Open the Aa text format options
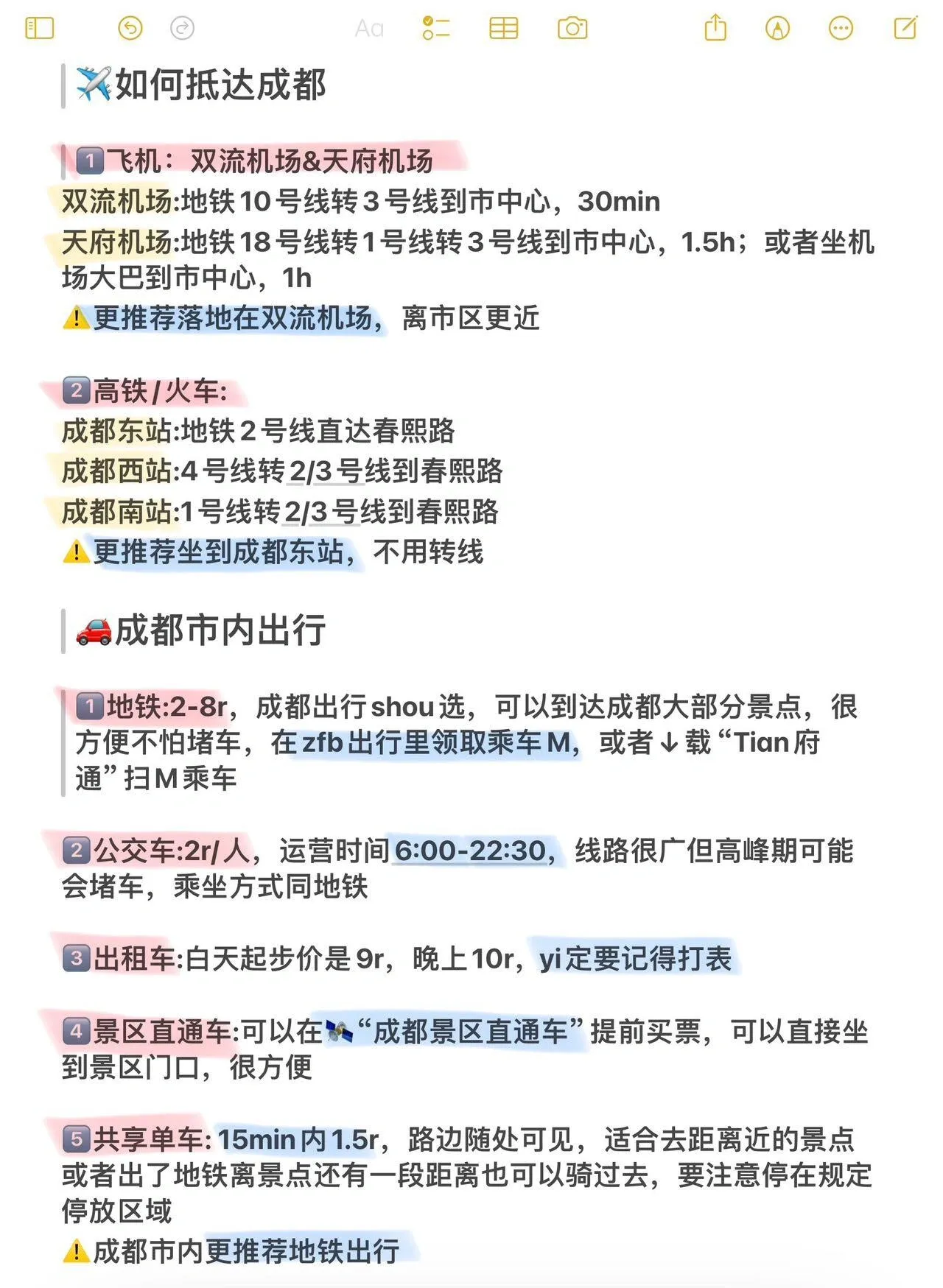 pos(369,29)
